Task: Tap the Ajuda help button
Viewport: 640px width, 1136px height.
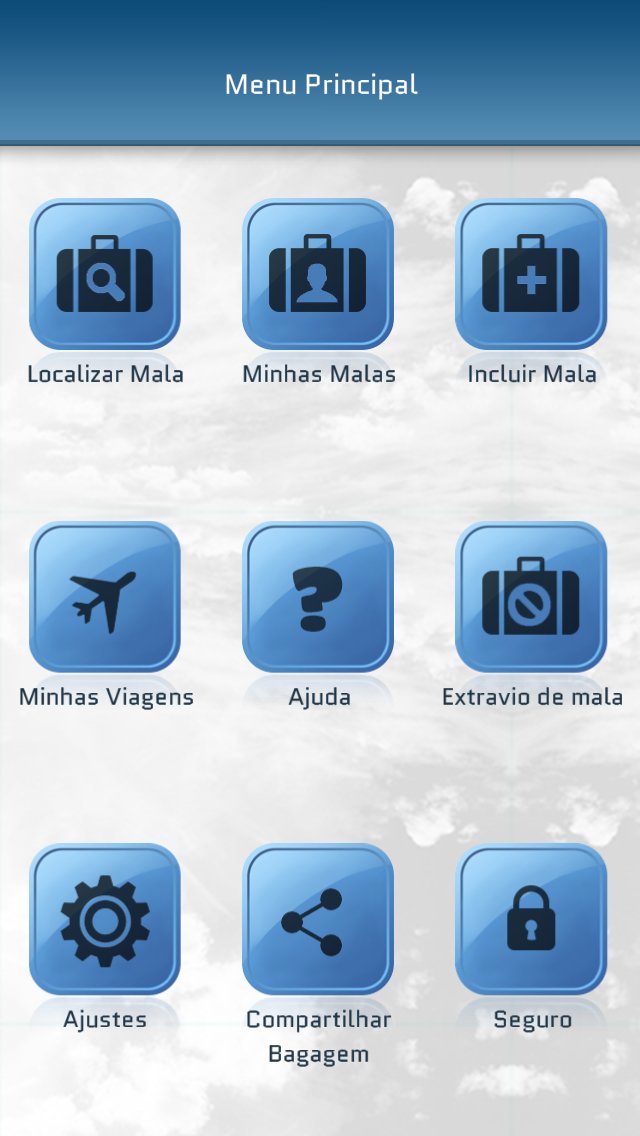Action: 318,597
